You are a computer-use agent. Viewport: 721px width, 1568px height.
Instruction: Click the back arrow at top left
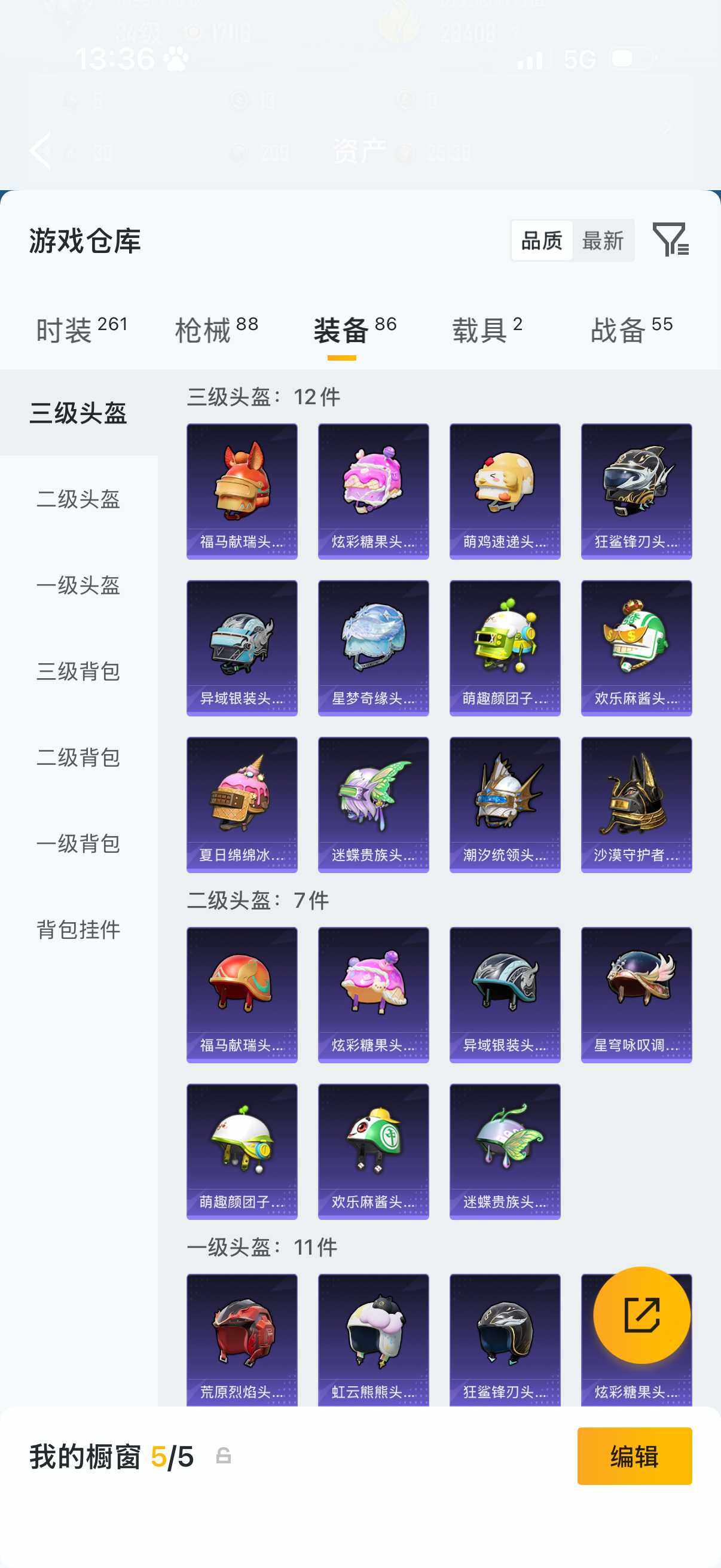point(40,150)
